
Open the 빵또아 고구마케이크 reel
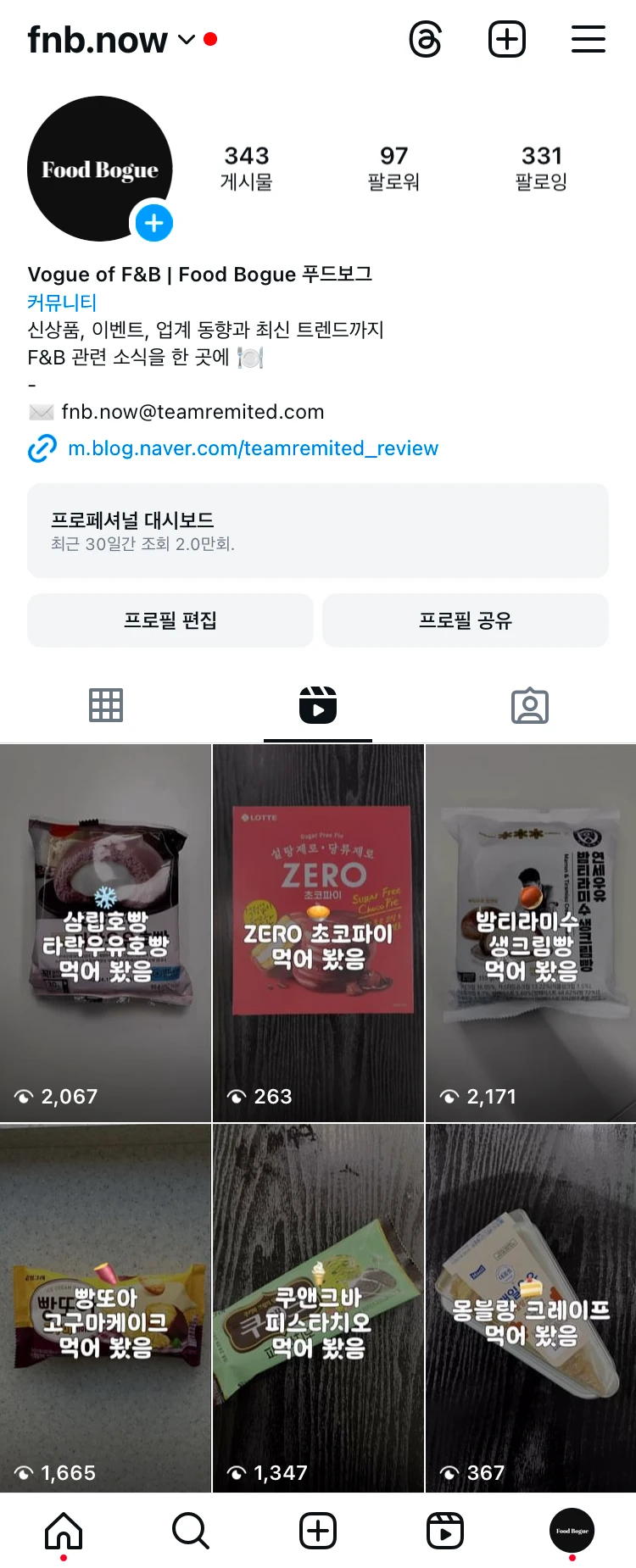pos(105,1308)
